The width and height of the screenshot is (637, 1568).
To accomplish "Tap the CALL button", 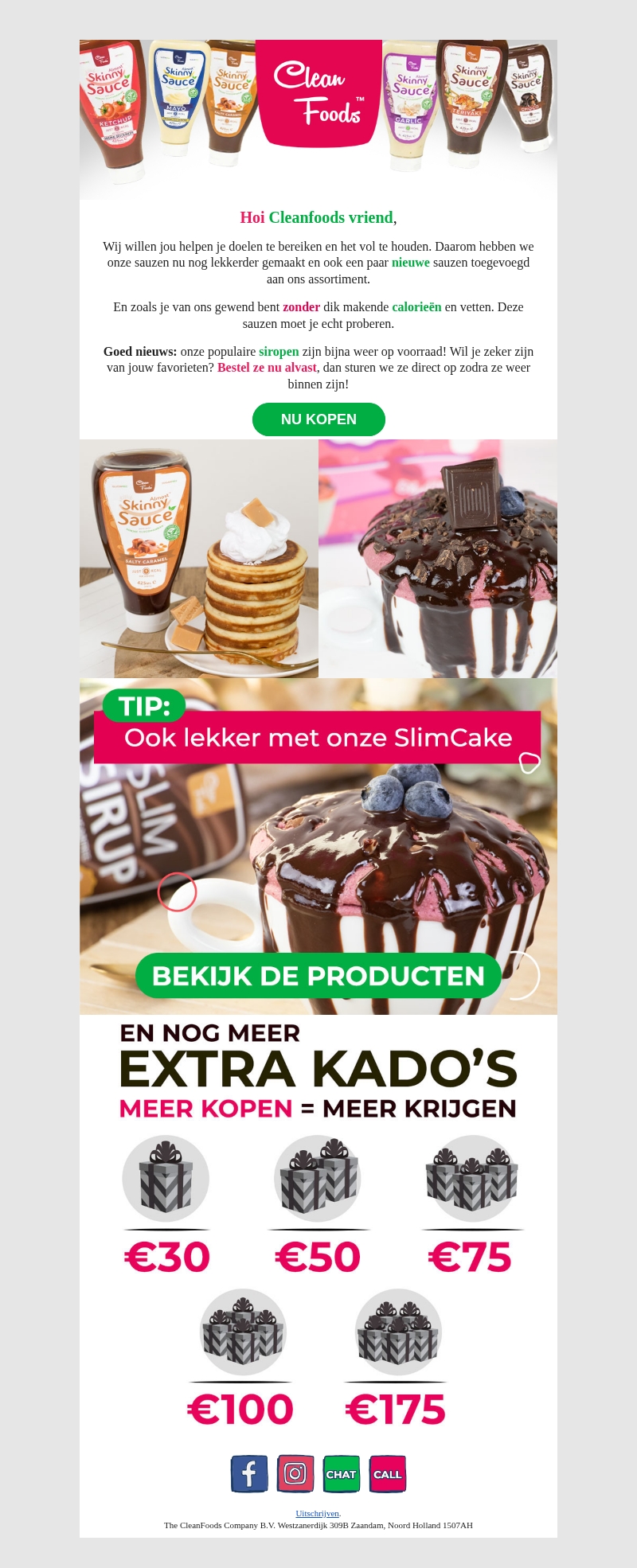I will click(388, 1474).
